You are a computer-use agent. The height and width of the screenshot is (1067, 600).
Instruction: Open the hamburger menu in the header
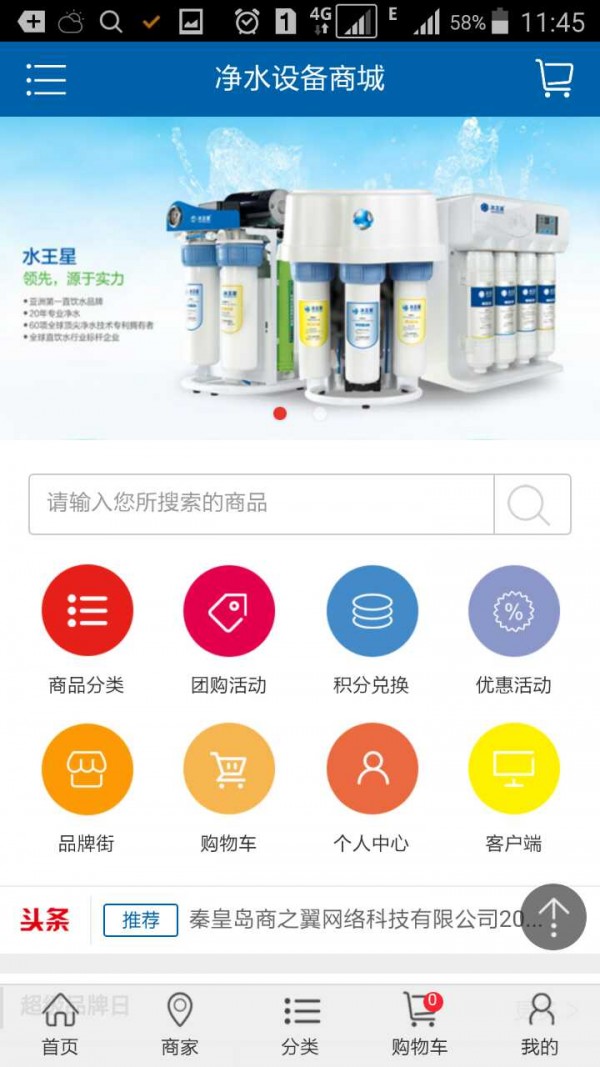[x=46, y=79]
